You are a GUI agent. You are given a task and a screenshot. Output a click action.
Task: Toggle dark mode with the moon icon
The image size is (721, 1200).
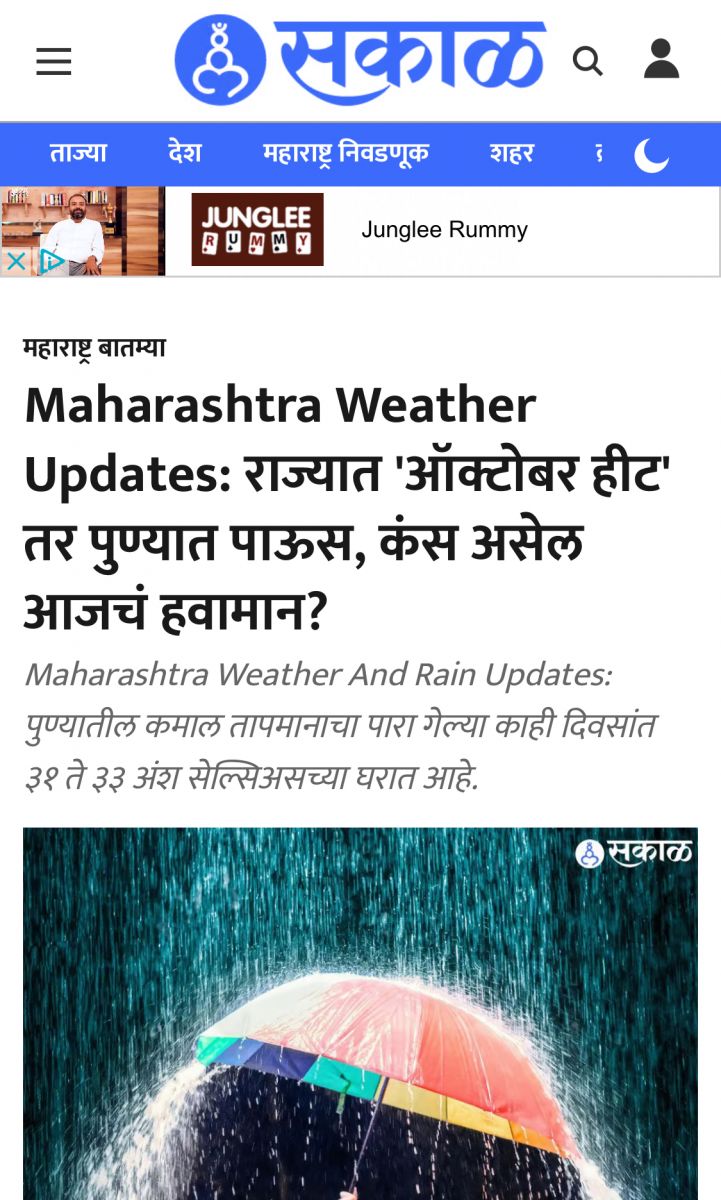click(x=652, y=155)
